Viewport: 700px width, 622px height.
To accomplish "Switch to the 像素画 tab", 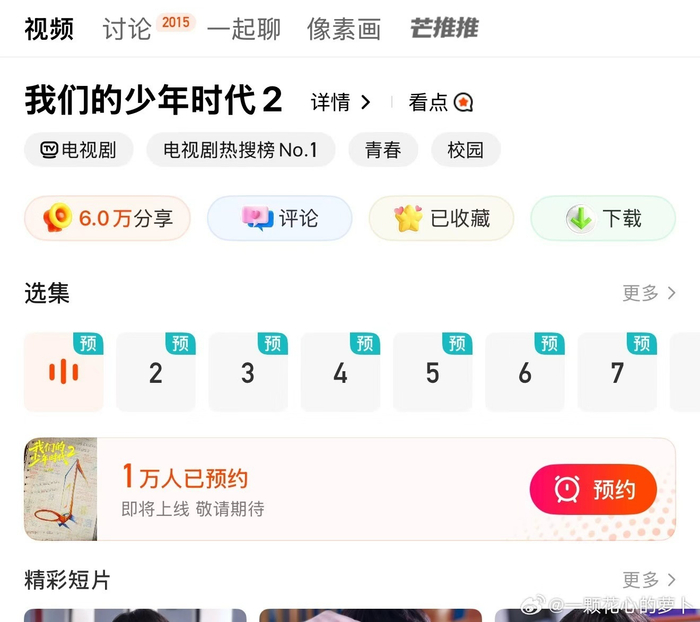I will pos(344,29).
